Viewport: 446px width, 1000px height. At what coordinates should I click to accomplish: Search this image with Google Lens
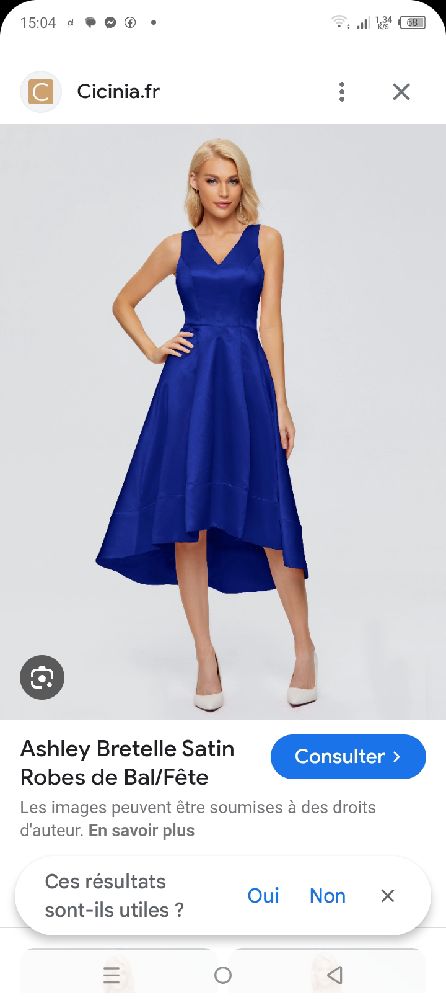pyautogui.click(x=42, y=677)
